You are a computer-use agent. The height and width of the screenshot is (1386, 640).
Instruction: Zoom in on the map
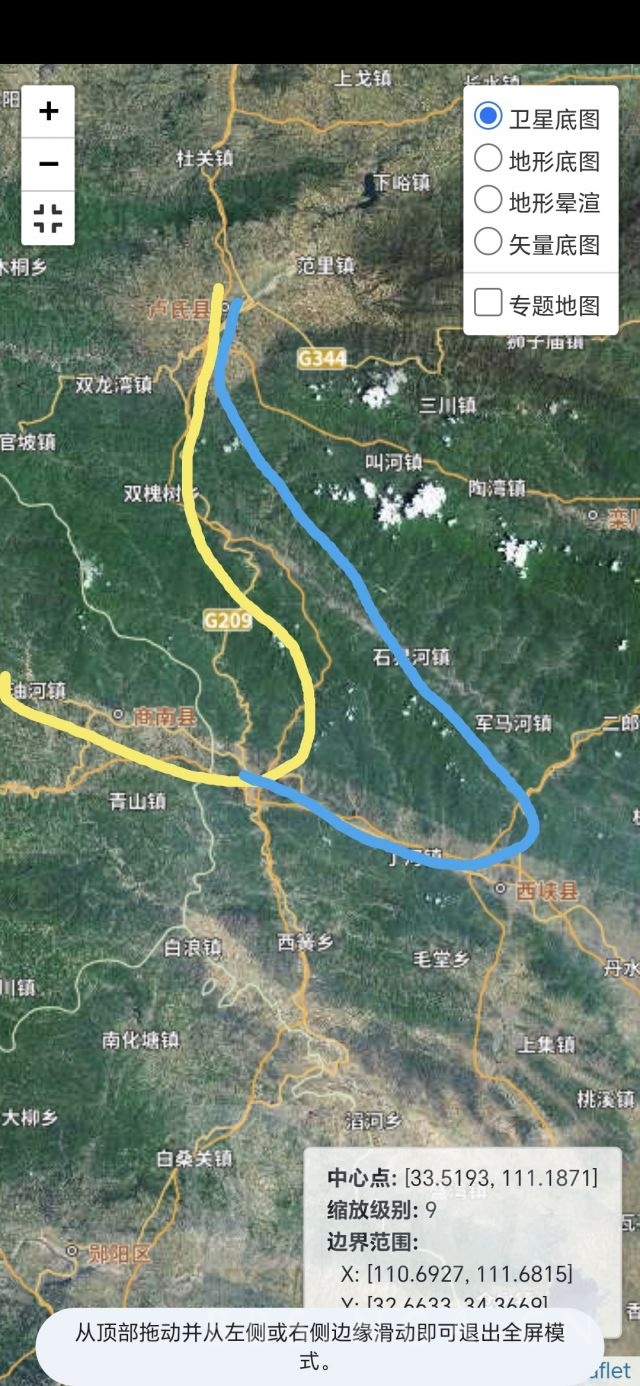point(48,111)
